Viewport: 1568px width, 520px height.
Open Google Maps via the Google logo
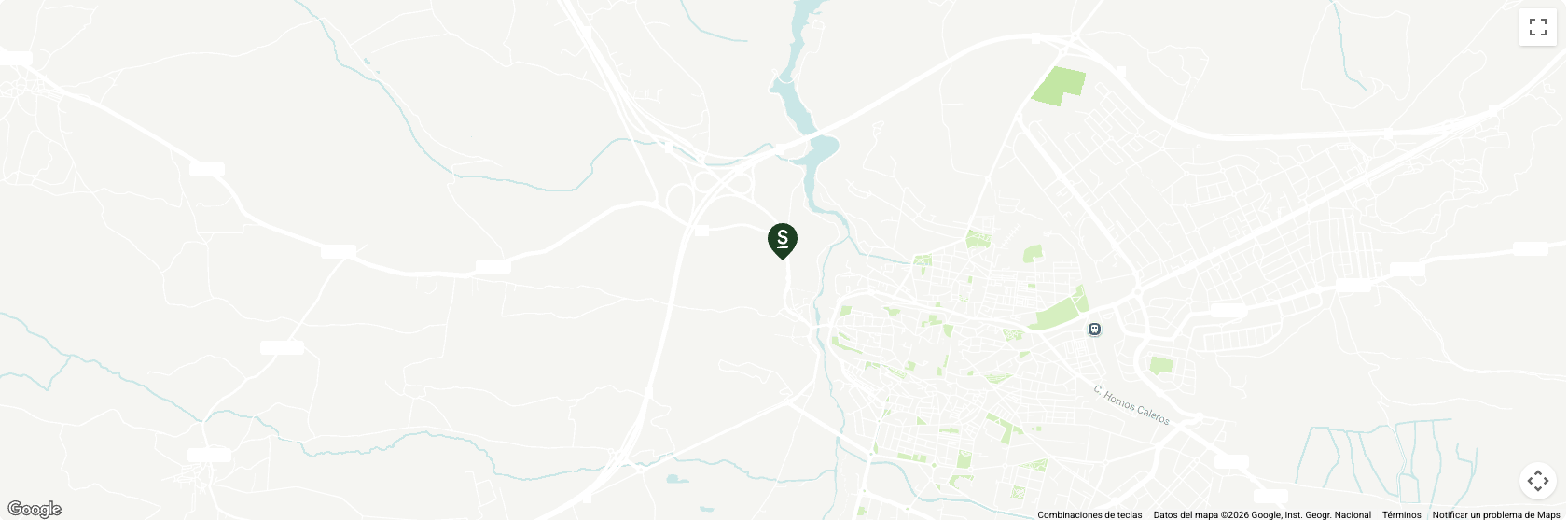(35, 509)
